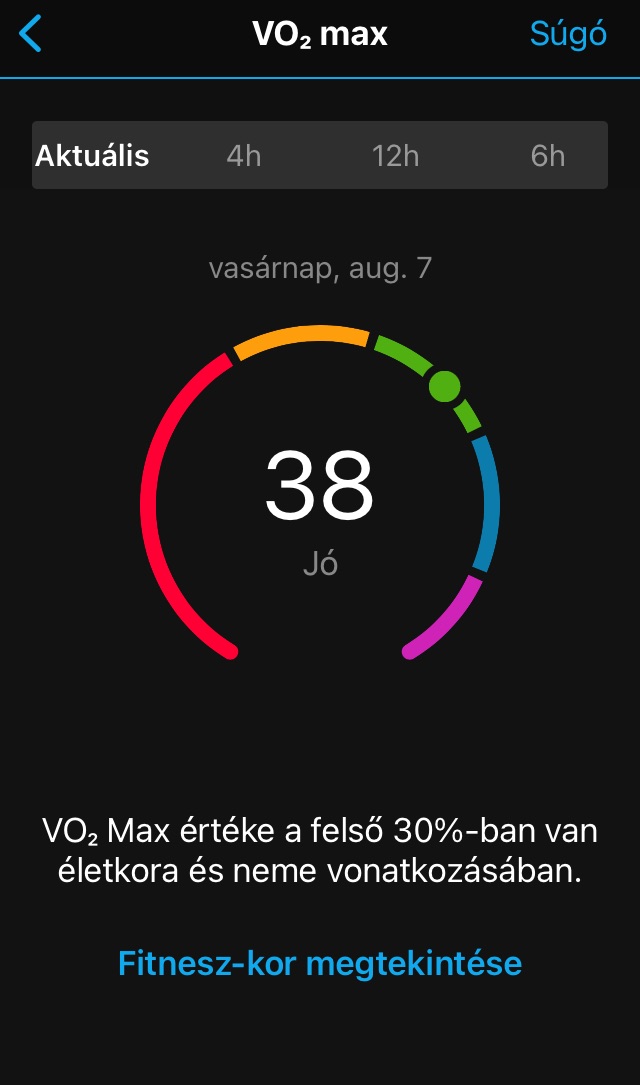Go back using the arrow icon
This screenshot has height=1085, width=640.
(x=32, y=35)
